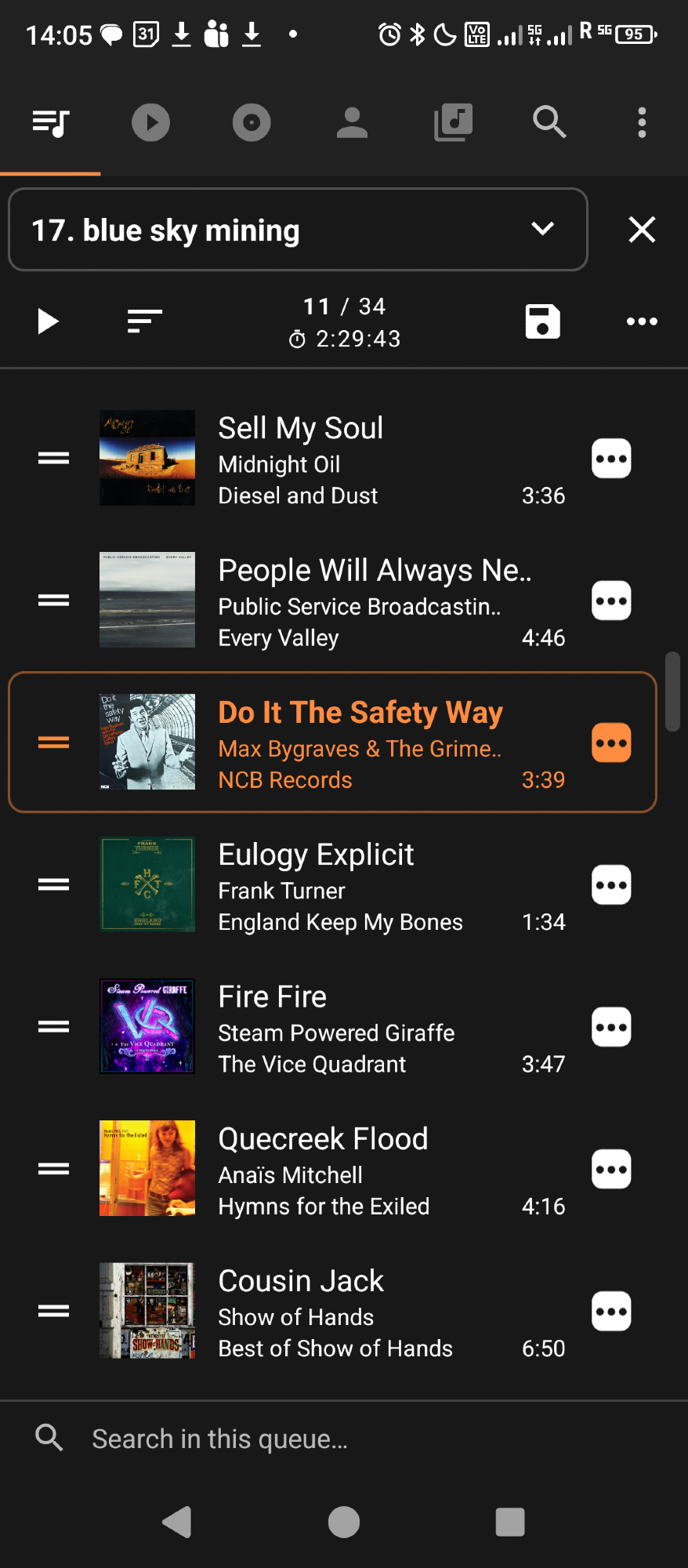The width and height of the screenshot is (688, 1568).
Task: Open queue more options menu
Action: point(642,321)
